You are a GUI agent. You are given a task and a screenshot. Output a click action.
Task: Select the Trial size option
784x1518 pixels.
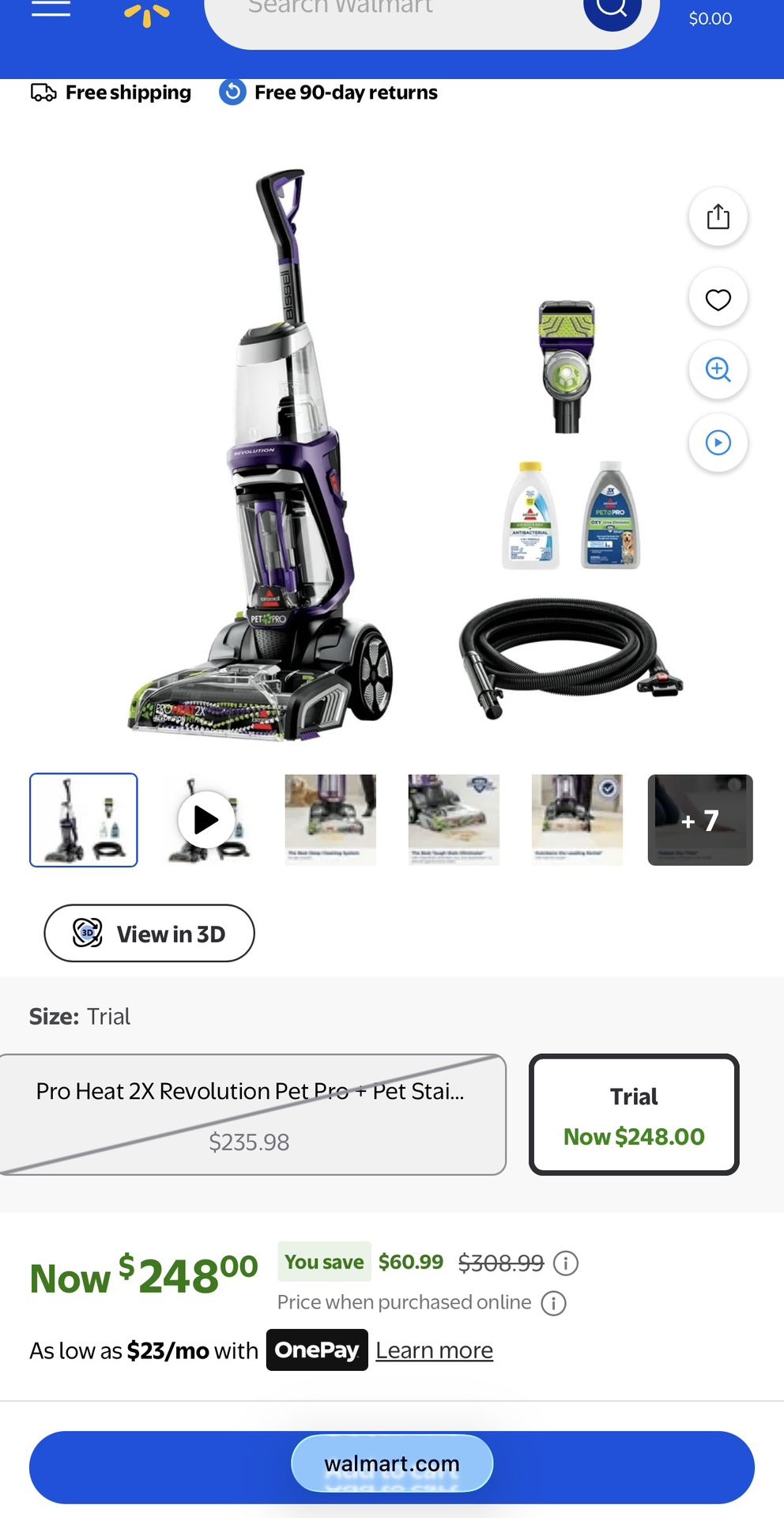(633, 1115)
